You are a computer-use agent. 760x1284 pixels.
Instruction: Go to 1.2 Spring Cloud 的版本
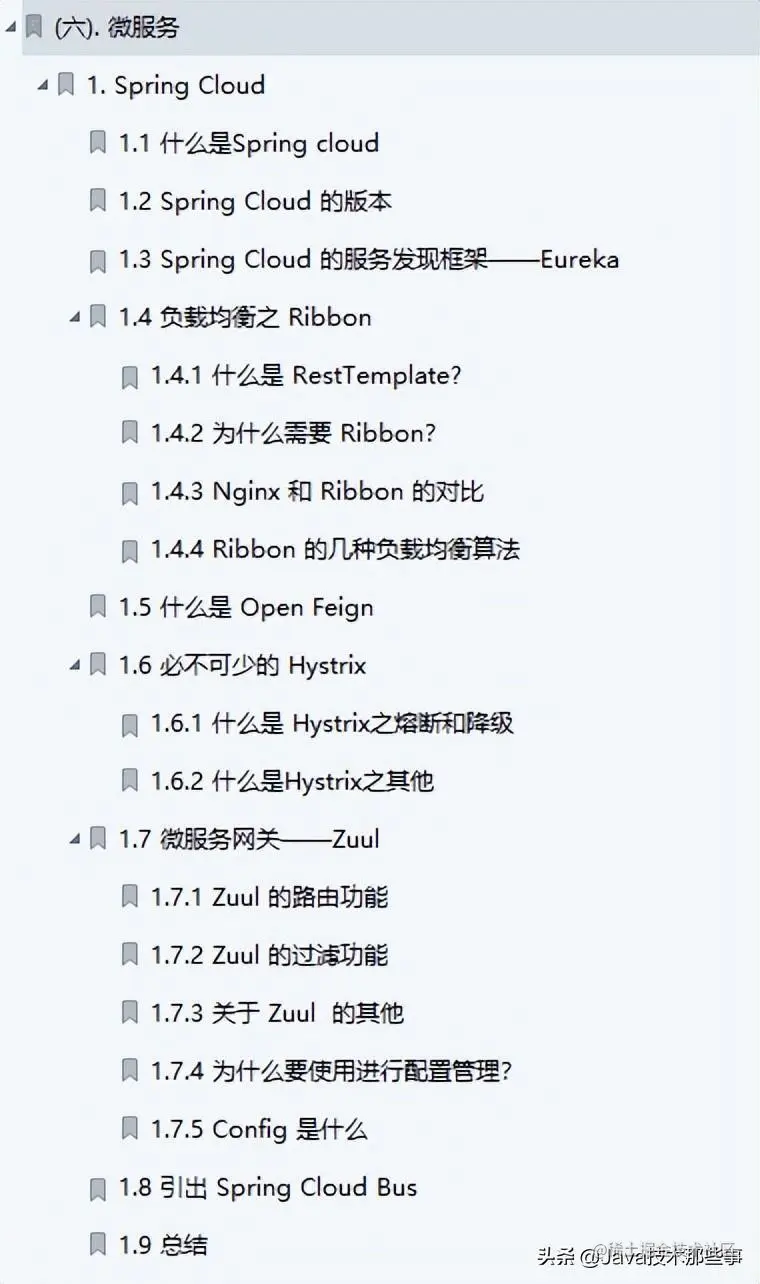pyautogui.click(x=255, y=201)
